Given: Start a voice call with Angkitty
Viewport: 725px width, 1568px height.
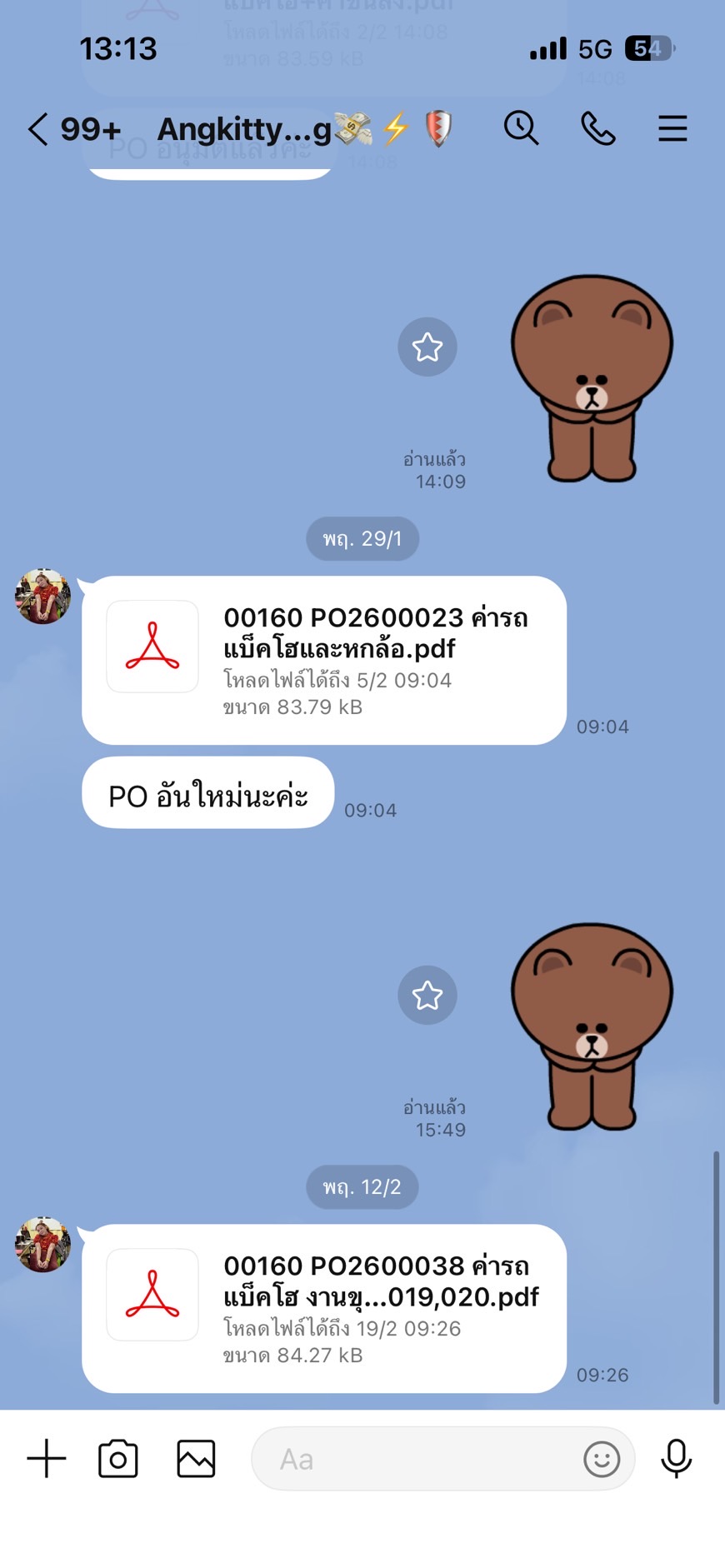Looking at the screenshot, I should (x=597, y=128).
